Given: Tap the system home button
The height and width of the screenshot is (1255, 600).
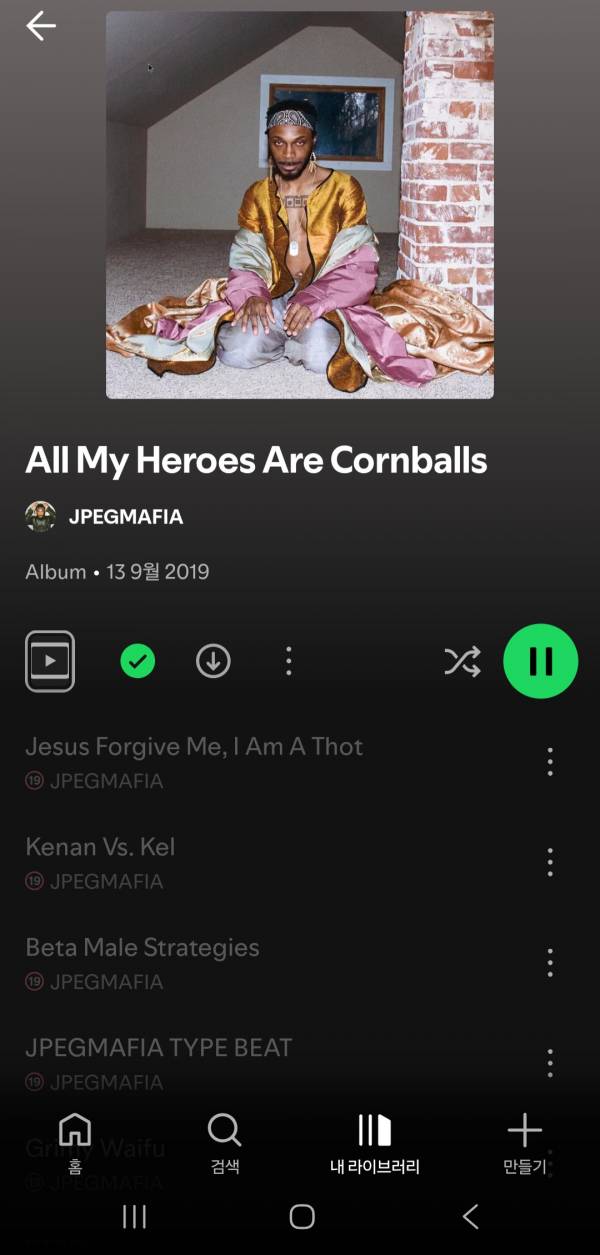Looking at the screenshot, I should (301, 1216).
